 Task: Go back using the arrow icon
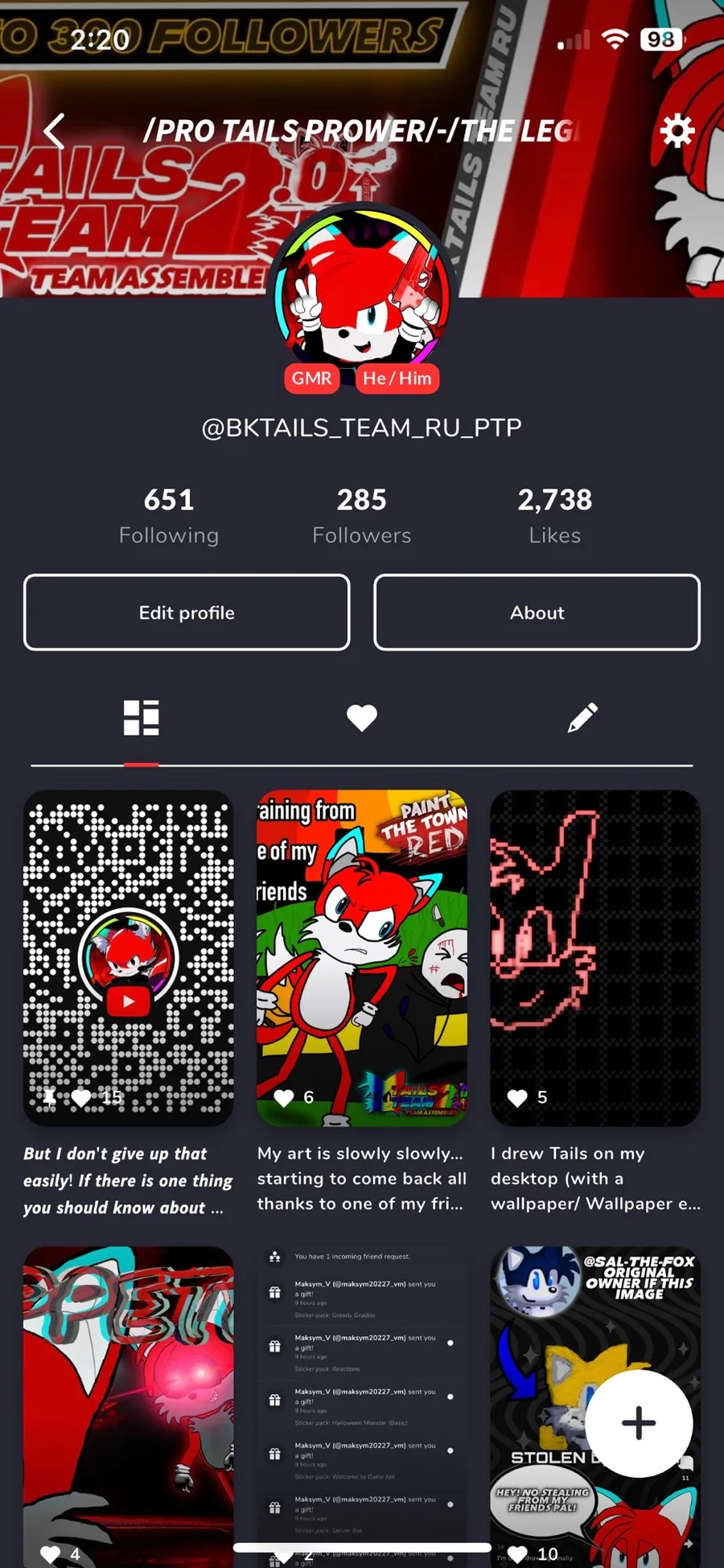click(x=54, y=130)
